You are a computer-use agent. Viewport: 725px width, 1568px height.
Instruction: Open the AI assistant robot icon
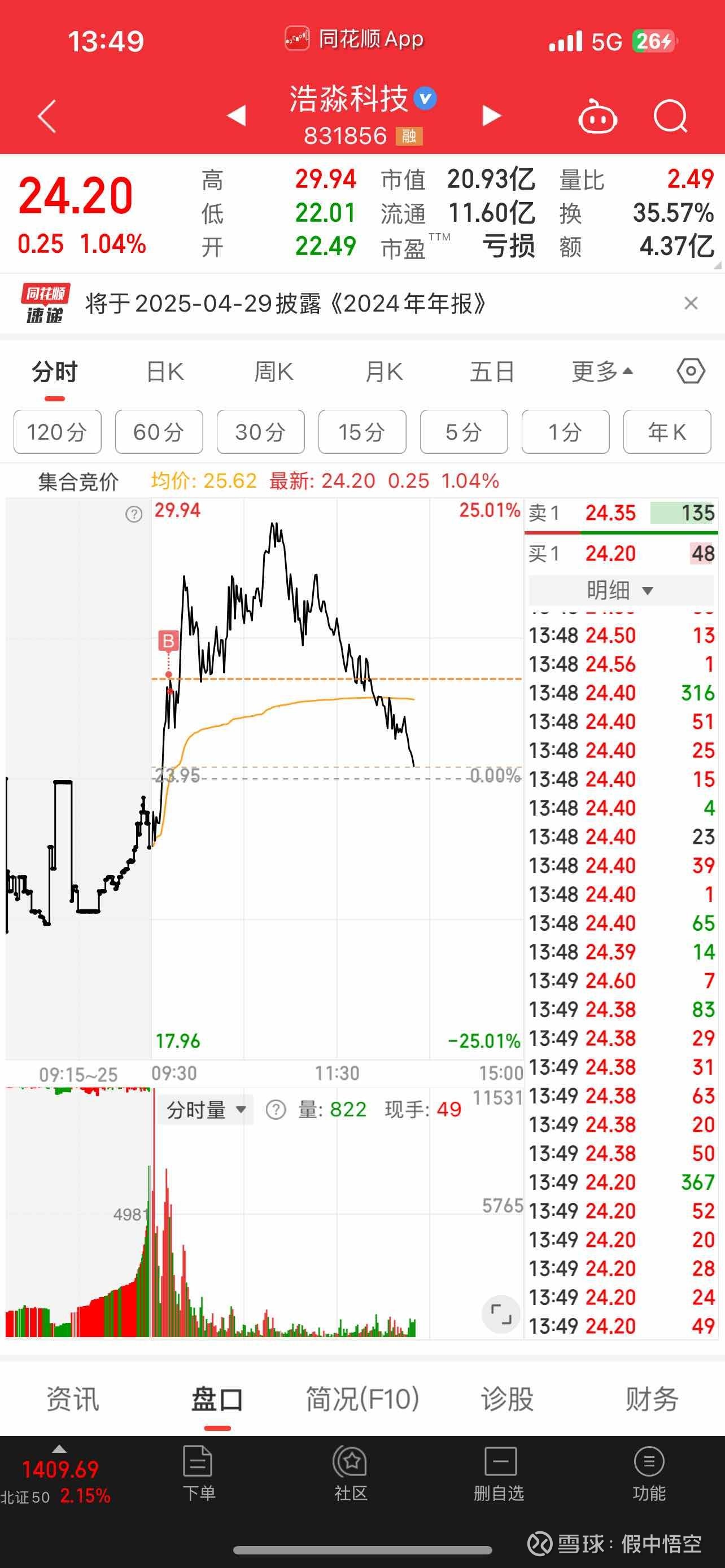598,116
